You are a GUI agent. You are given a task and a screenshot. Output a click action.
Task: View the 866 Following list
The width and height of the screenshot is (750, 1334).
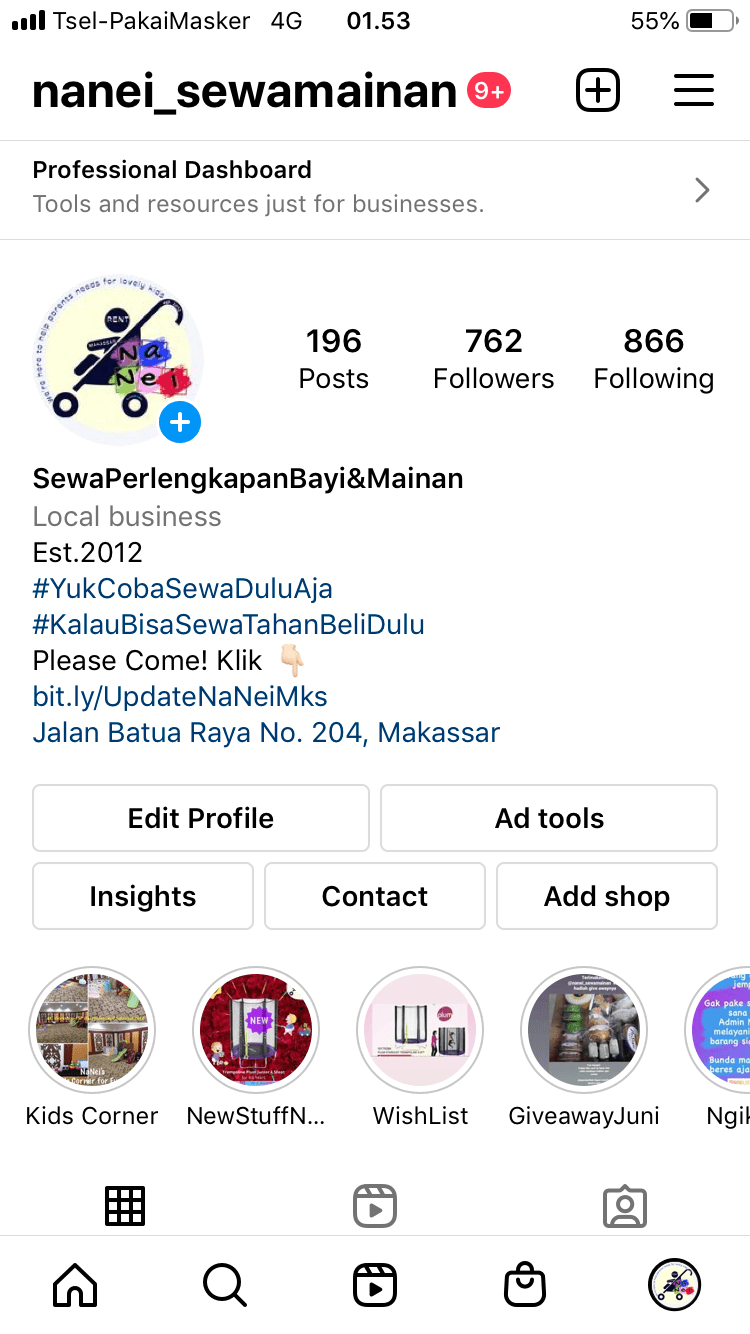click(653, 358)
